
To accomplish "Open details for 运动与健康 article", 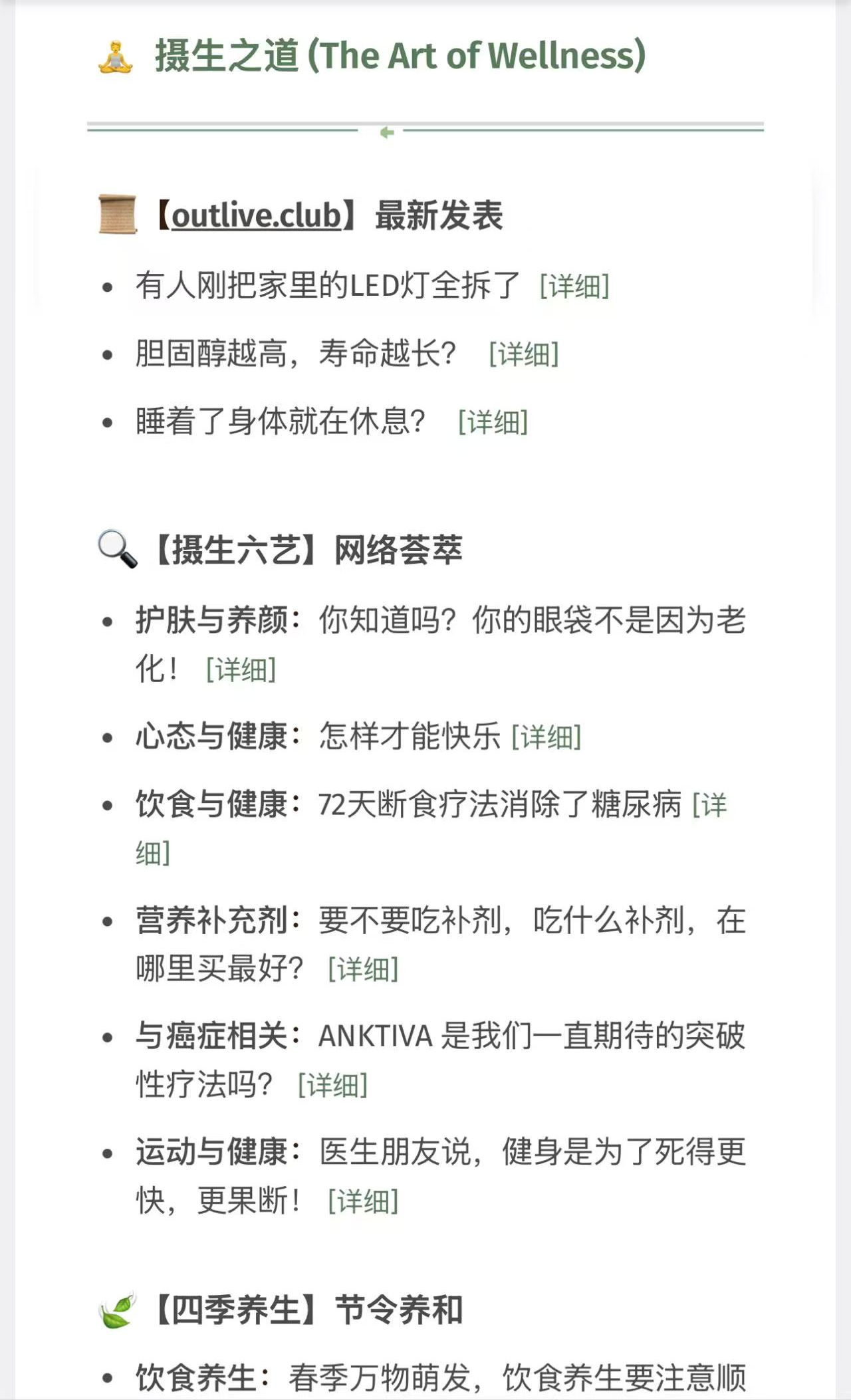I will click(x=363, y=1201).
